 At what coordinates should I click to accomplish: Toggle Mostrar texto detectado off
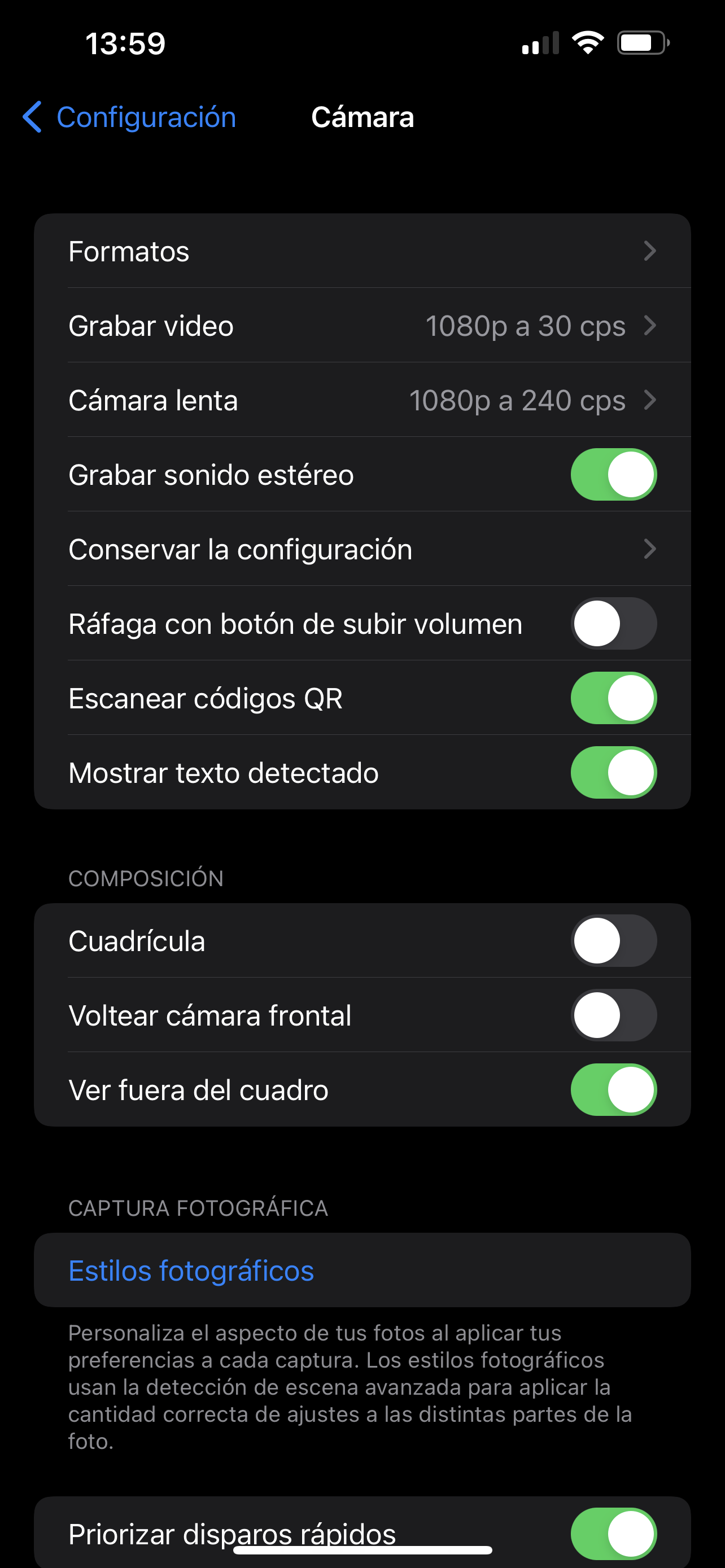click(x=613, y=773)
